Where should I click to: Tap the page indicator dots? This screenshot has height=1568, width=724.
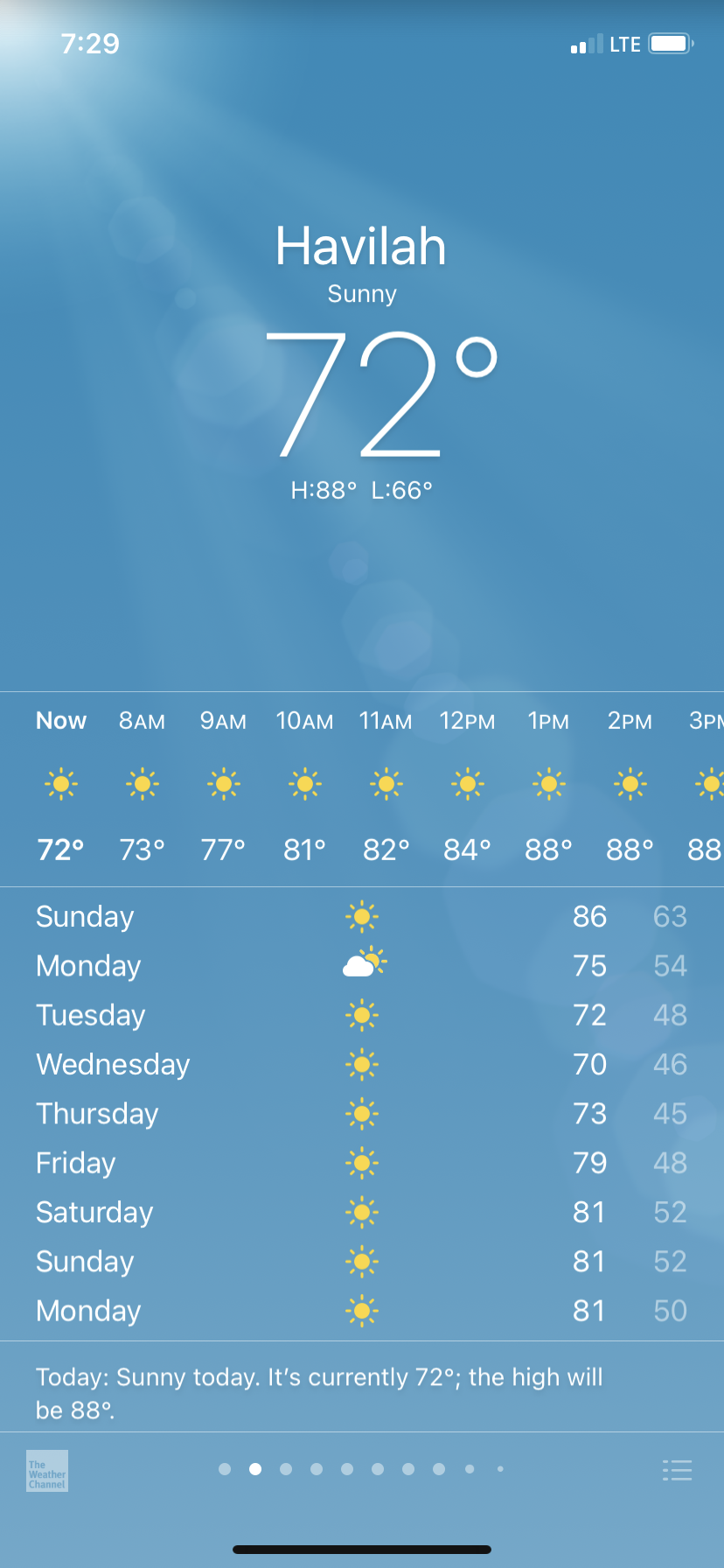(361, 1469)
